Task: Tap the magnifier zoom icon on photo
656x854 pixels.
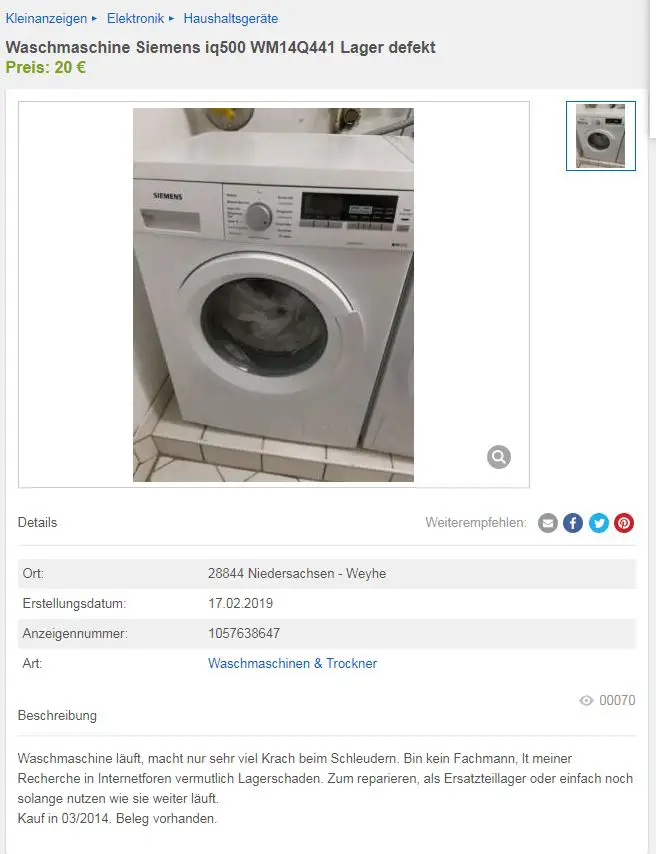Action: coord(499,457)
